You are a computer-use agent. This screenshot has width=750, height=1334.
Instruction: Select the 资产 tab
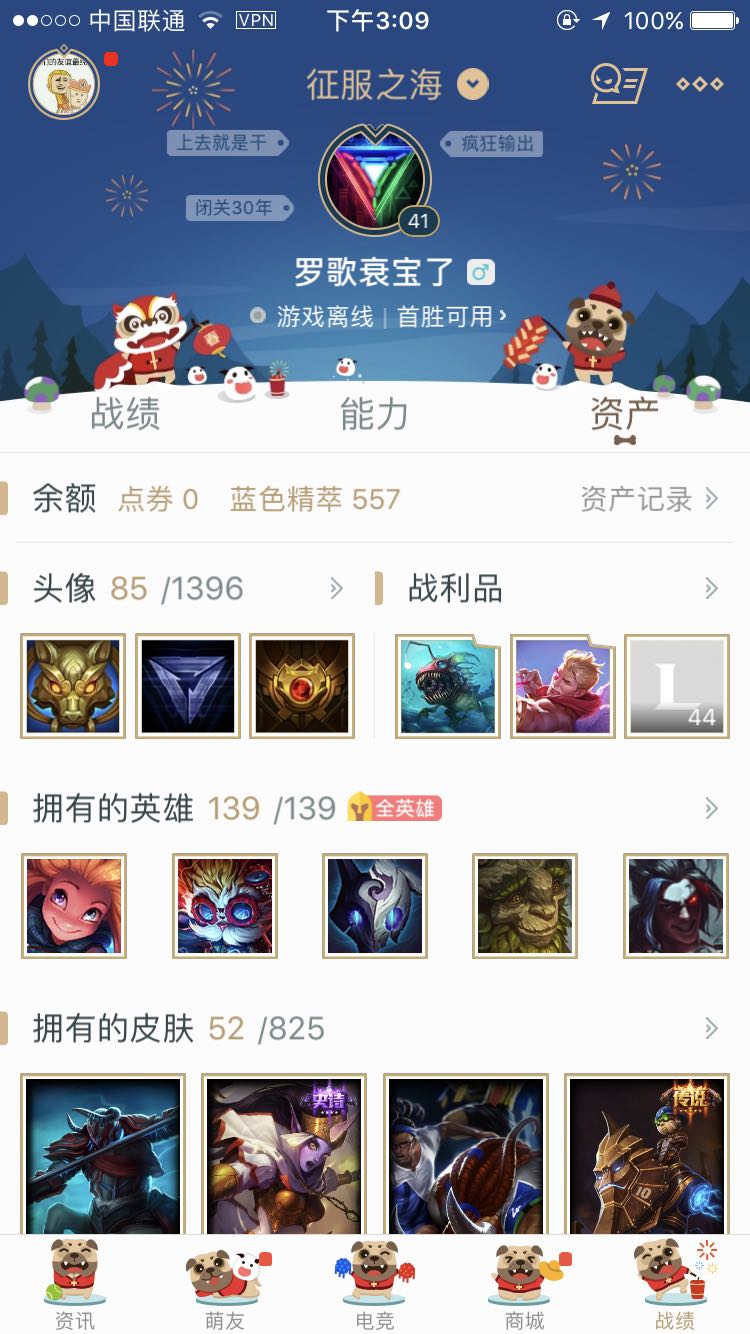tap(624, 413)
